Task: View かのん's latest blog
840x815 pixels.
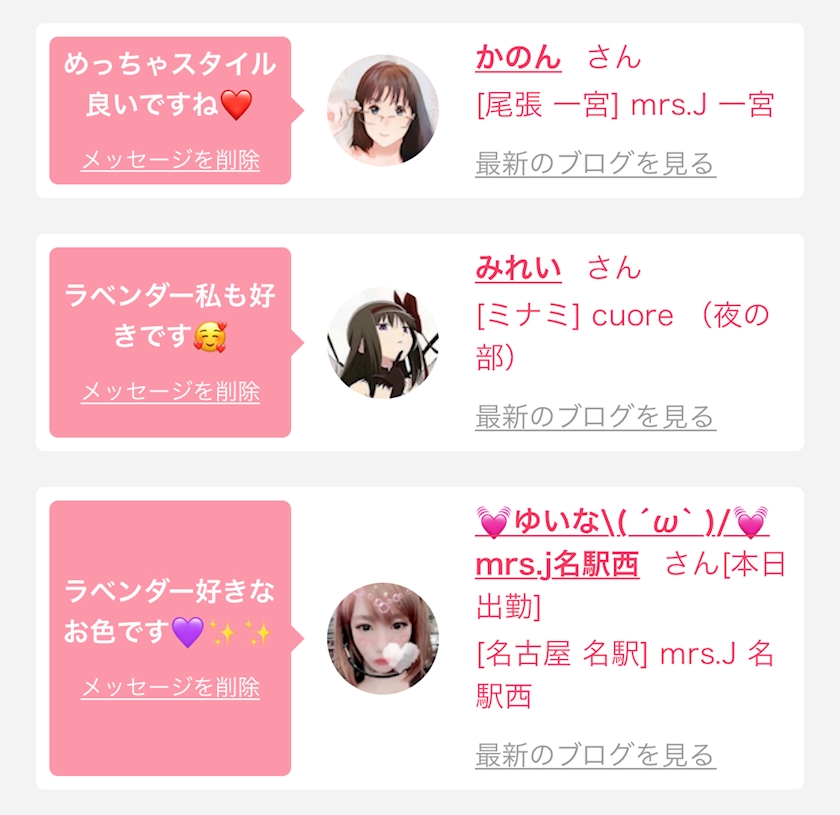Action: pos(595,164)
